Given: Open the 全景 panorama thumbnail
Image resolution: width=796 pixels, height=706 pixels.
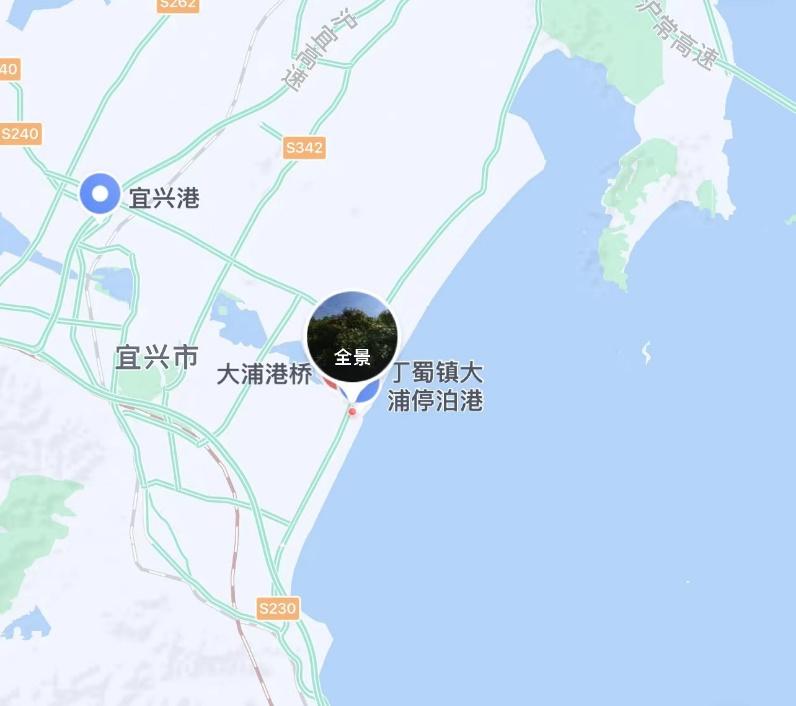Looking at the screenshot, I should 351,337.
